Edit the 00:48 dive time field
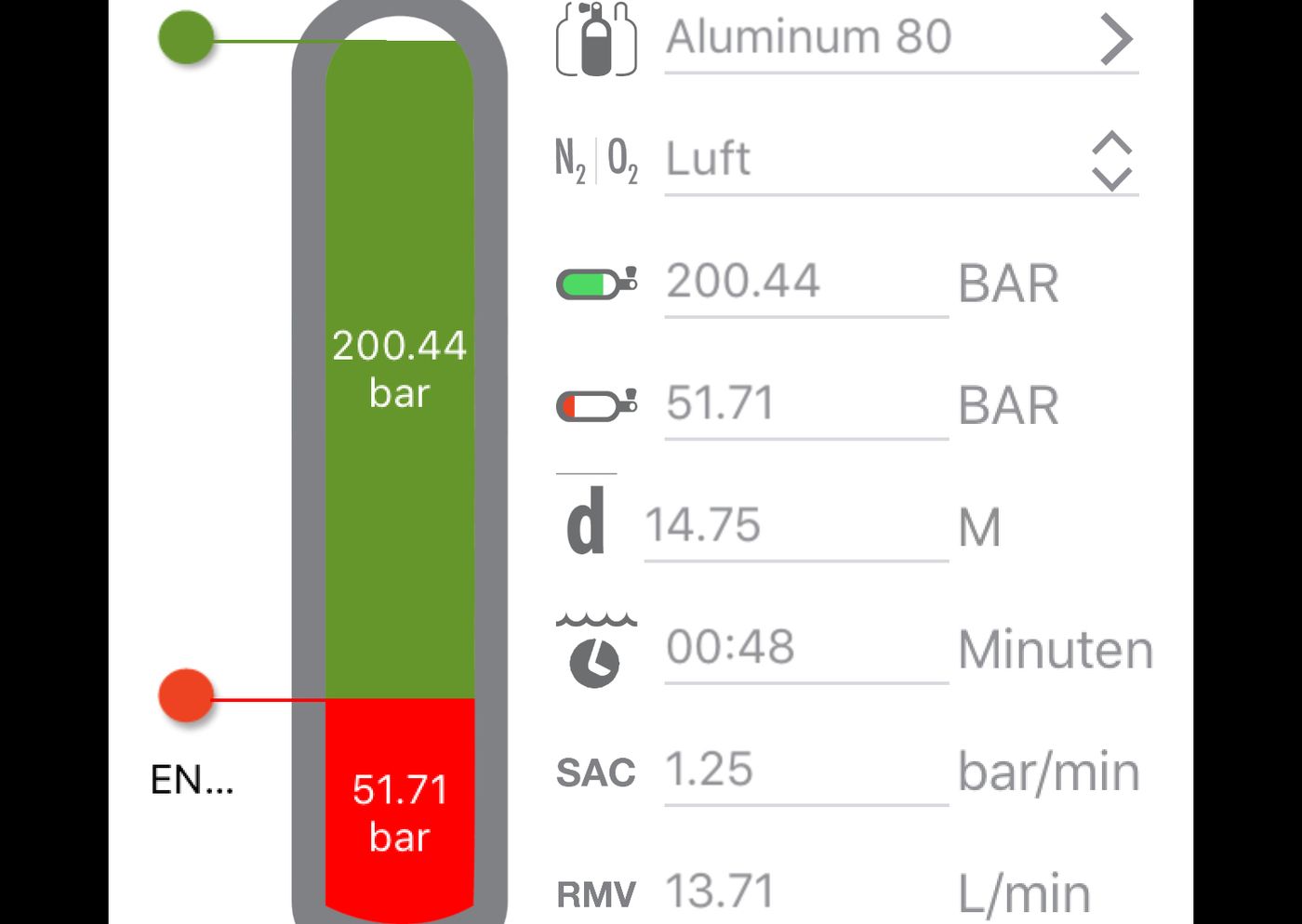 [805, 648]
